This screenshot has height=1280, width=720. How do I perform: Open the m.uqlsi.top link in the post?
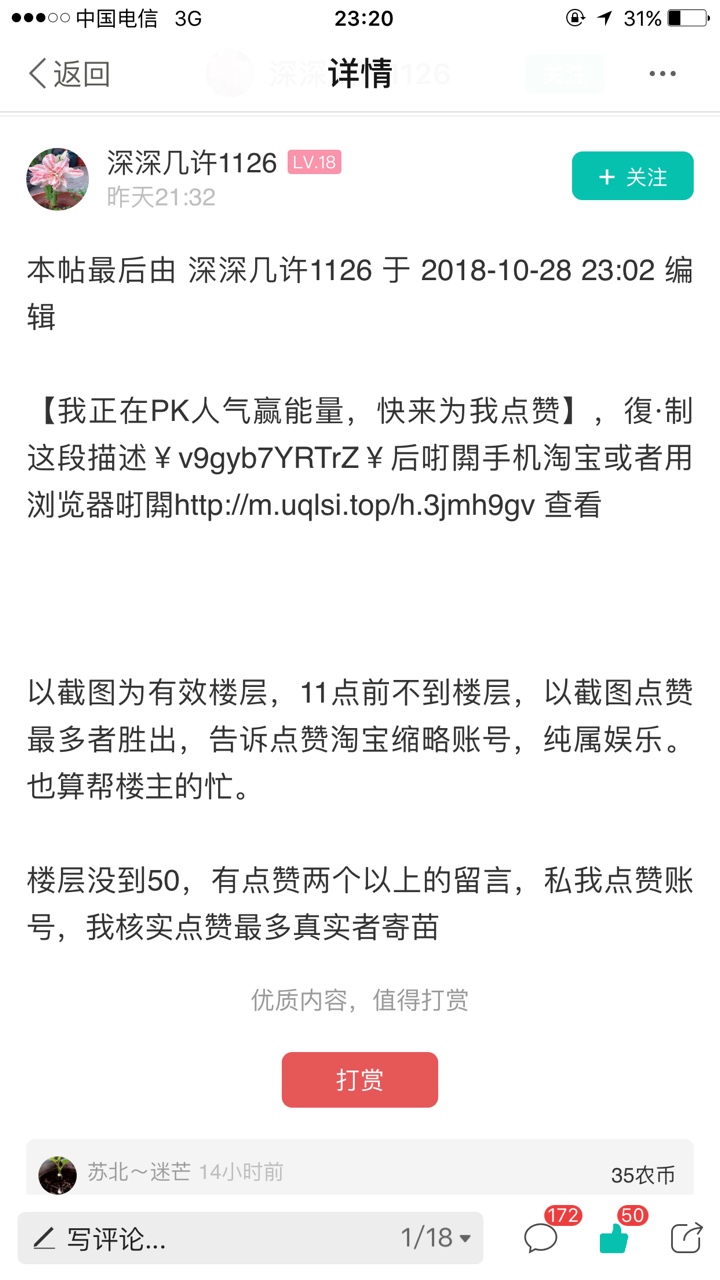point(354,506)
